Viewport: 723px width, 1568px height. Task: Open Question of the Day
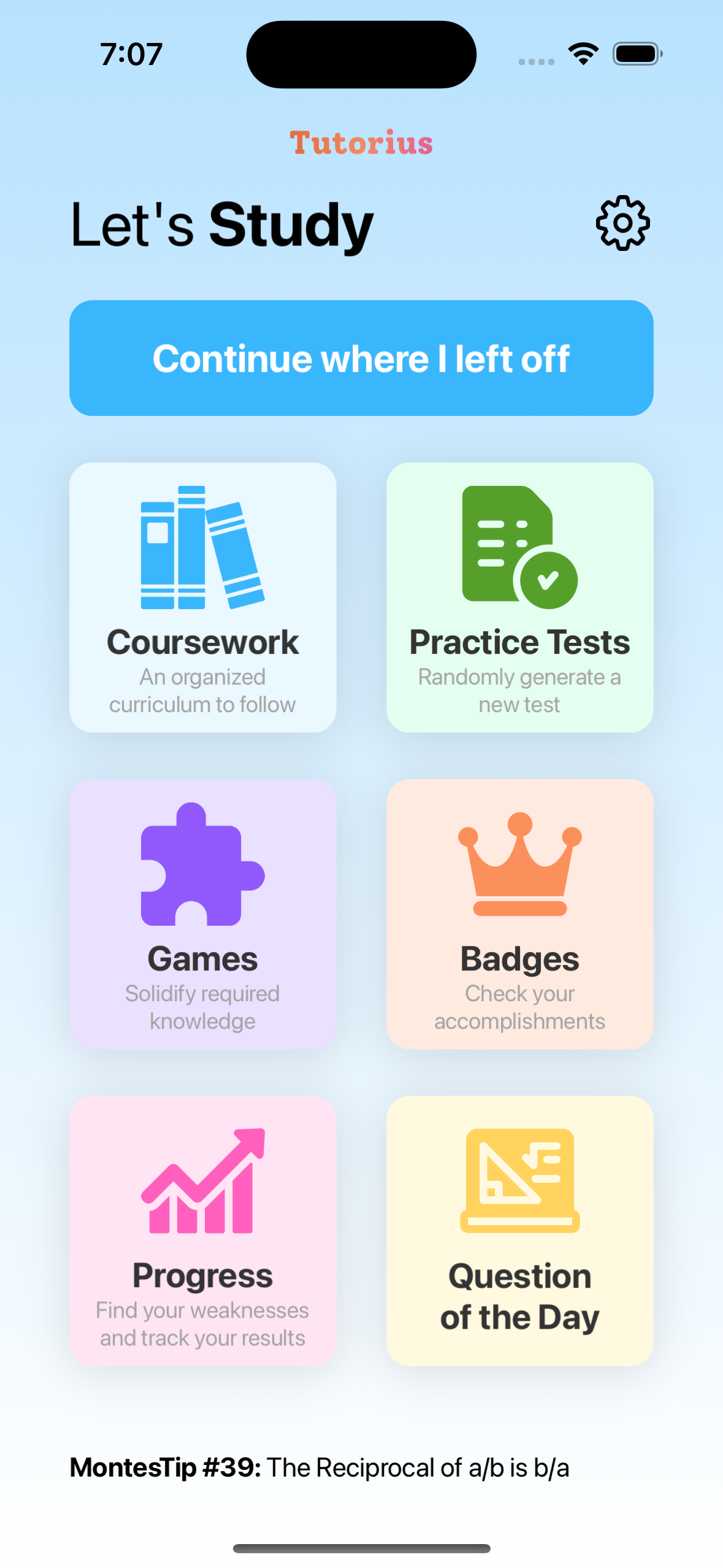coord(520,1231)
